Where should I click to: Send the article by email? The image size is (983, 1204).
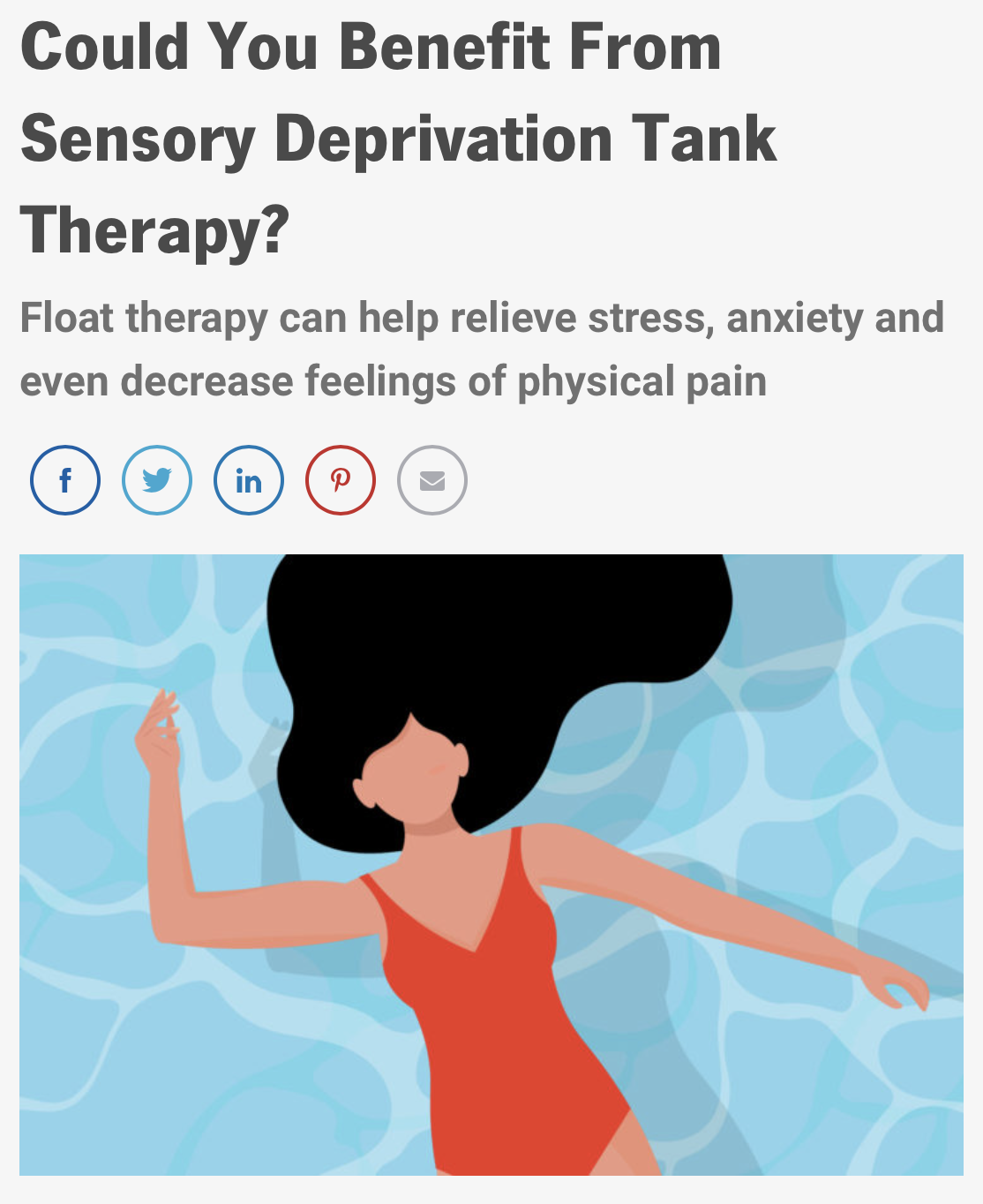point(432,480)
